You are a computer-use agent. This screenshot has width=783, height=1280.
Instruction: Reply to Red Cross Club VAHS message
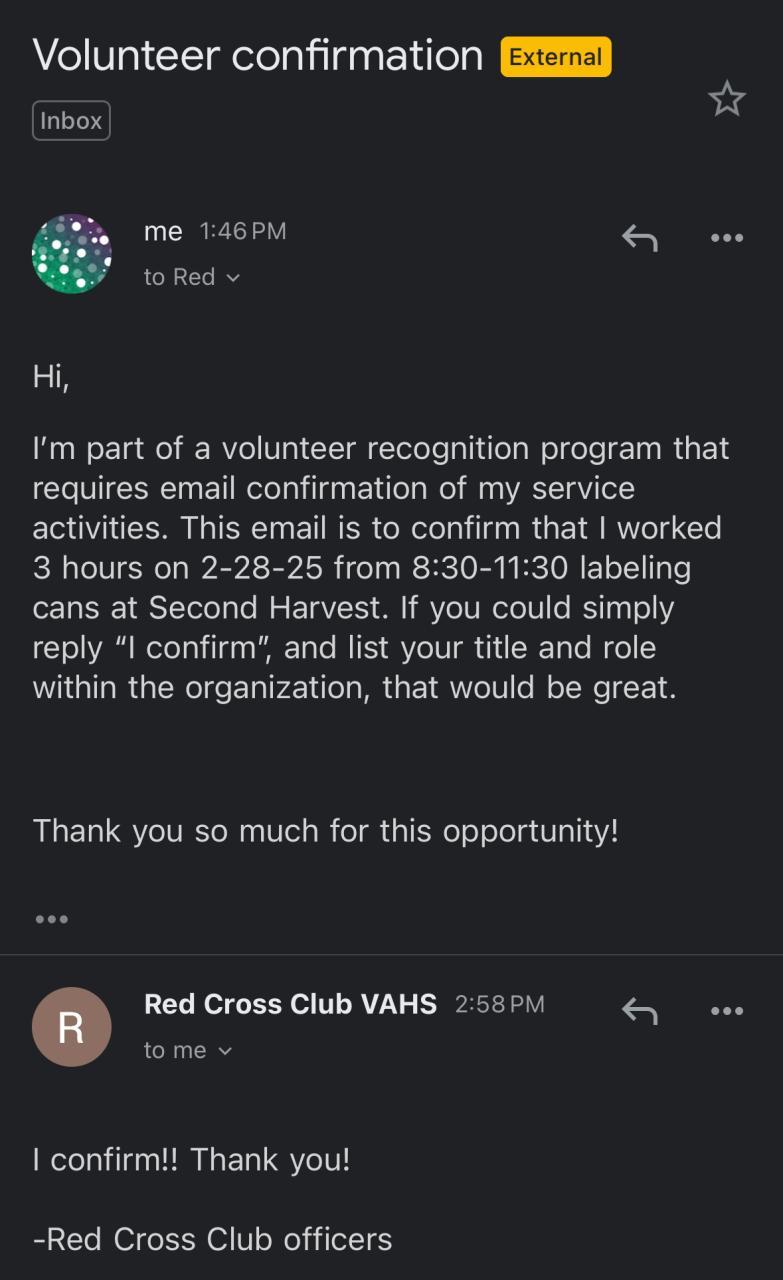click(640, 1011)
